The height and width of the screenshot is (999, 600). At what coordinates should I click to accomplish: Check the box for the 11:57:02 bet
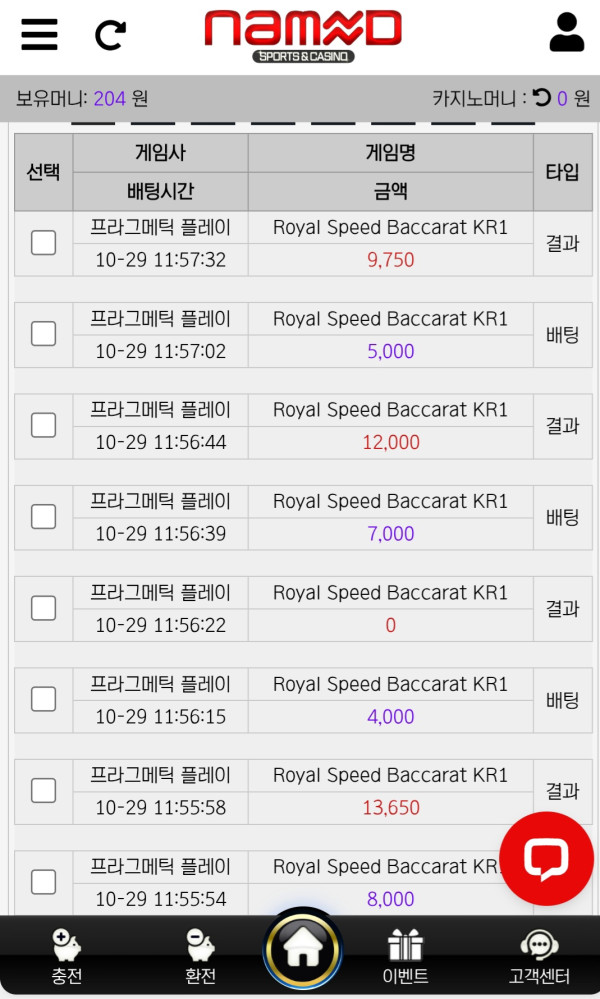tap(43, 334)
